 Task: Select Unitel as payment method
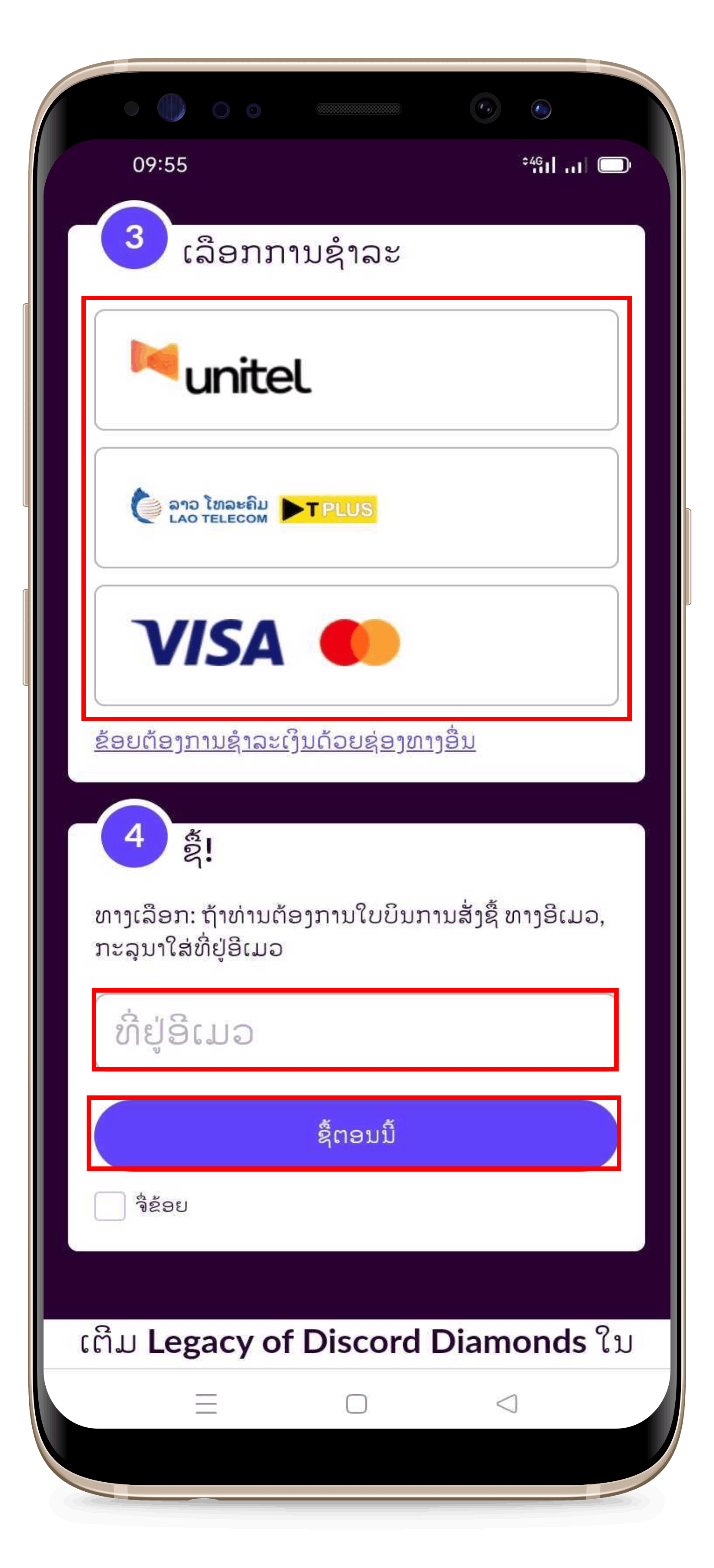[x=356, y=369]
